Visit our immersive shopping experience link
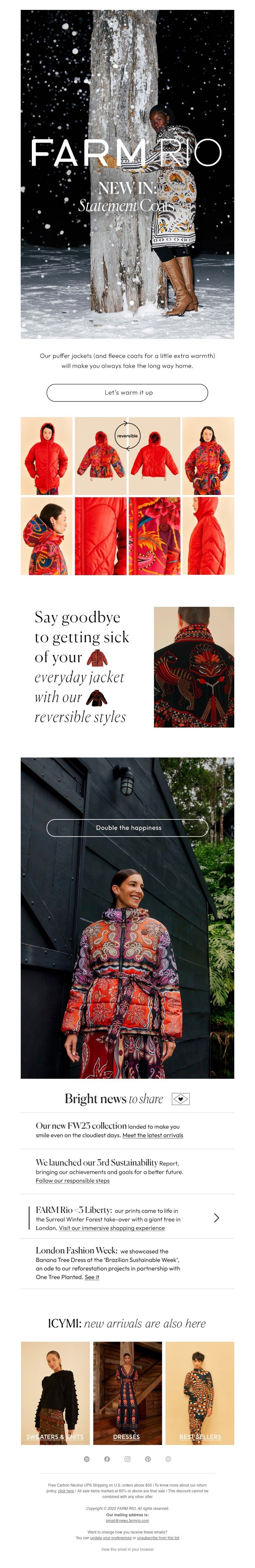Screen dimensions: 255x1568 [x=112, y=1228]
